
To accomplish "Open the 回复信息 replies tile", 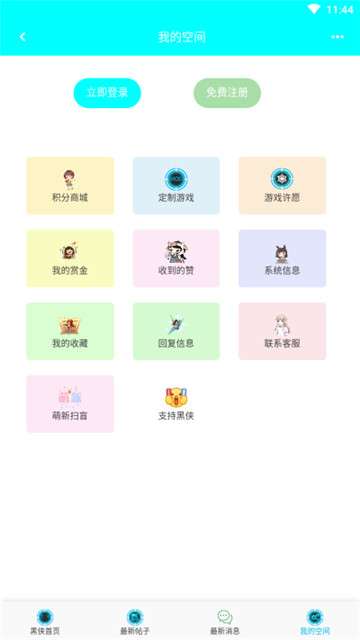I will pos(176,331).
